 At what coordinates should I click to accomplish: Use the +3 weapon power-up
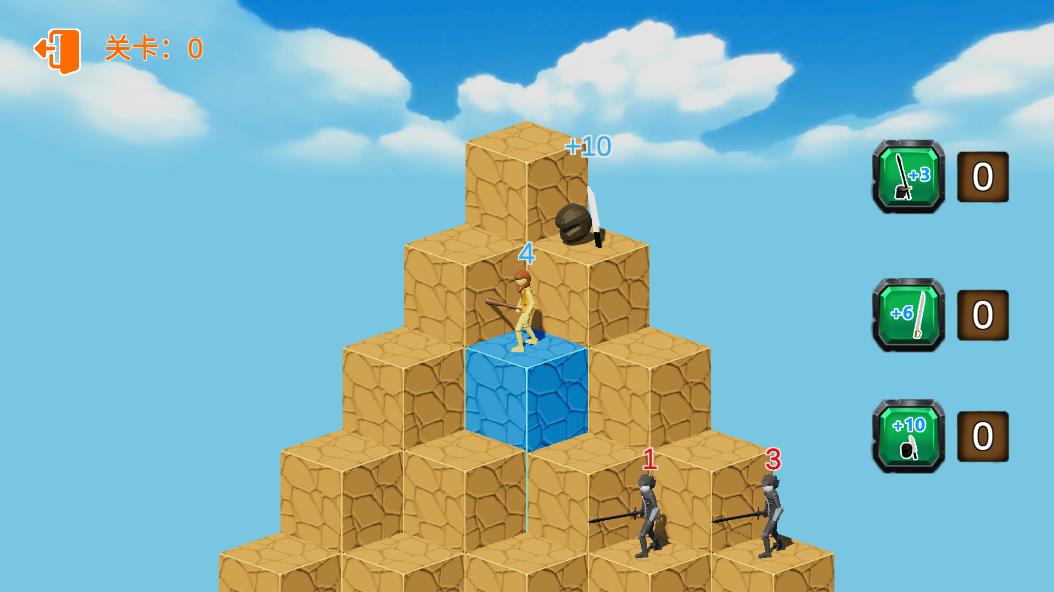click(x=908, y=177)
